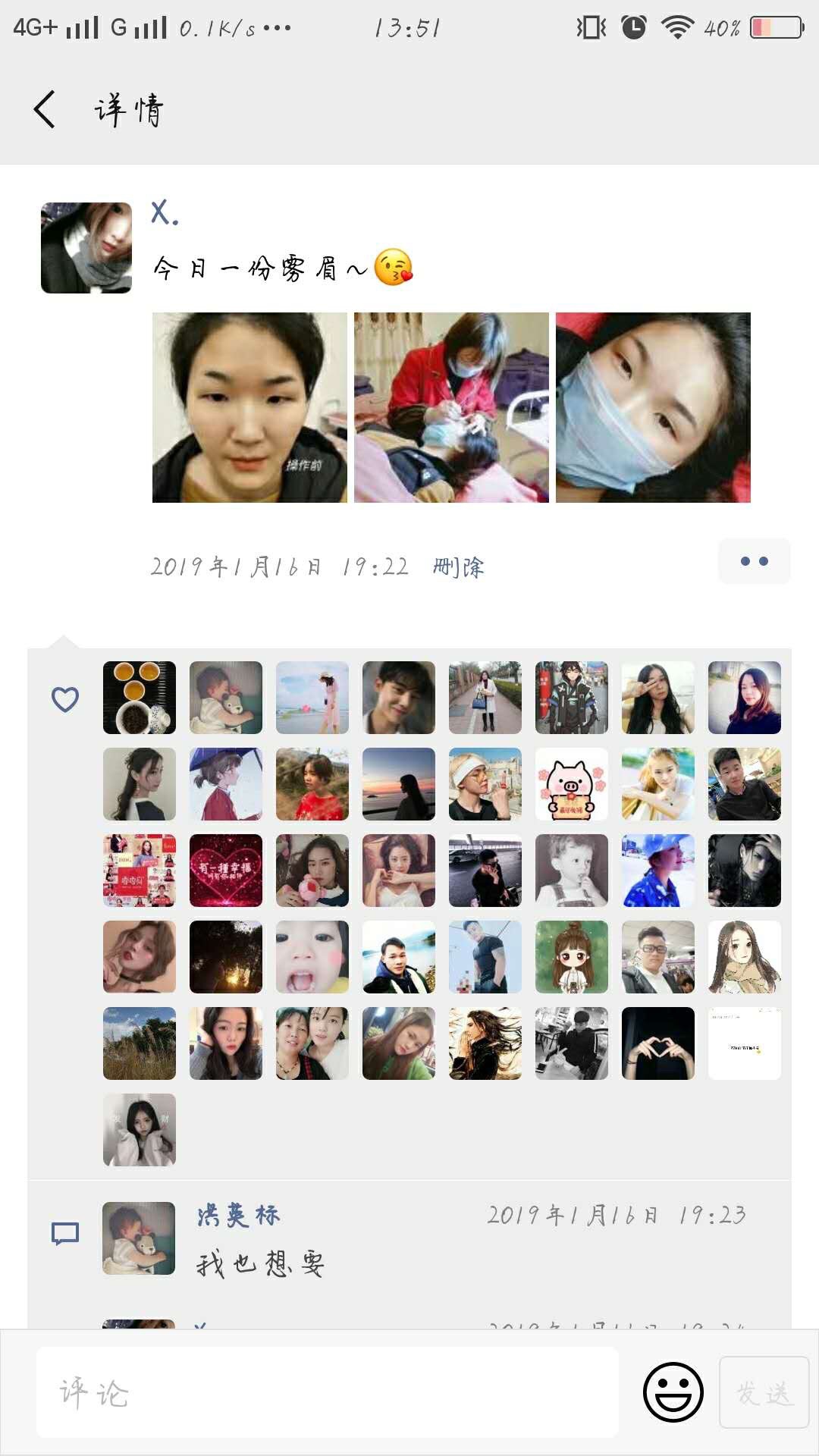The image size is (819, 1456).
Task: Open the username X. profile link
Action: (x=165, y=213)
